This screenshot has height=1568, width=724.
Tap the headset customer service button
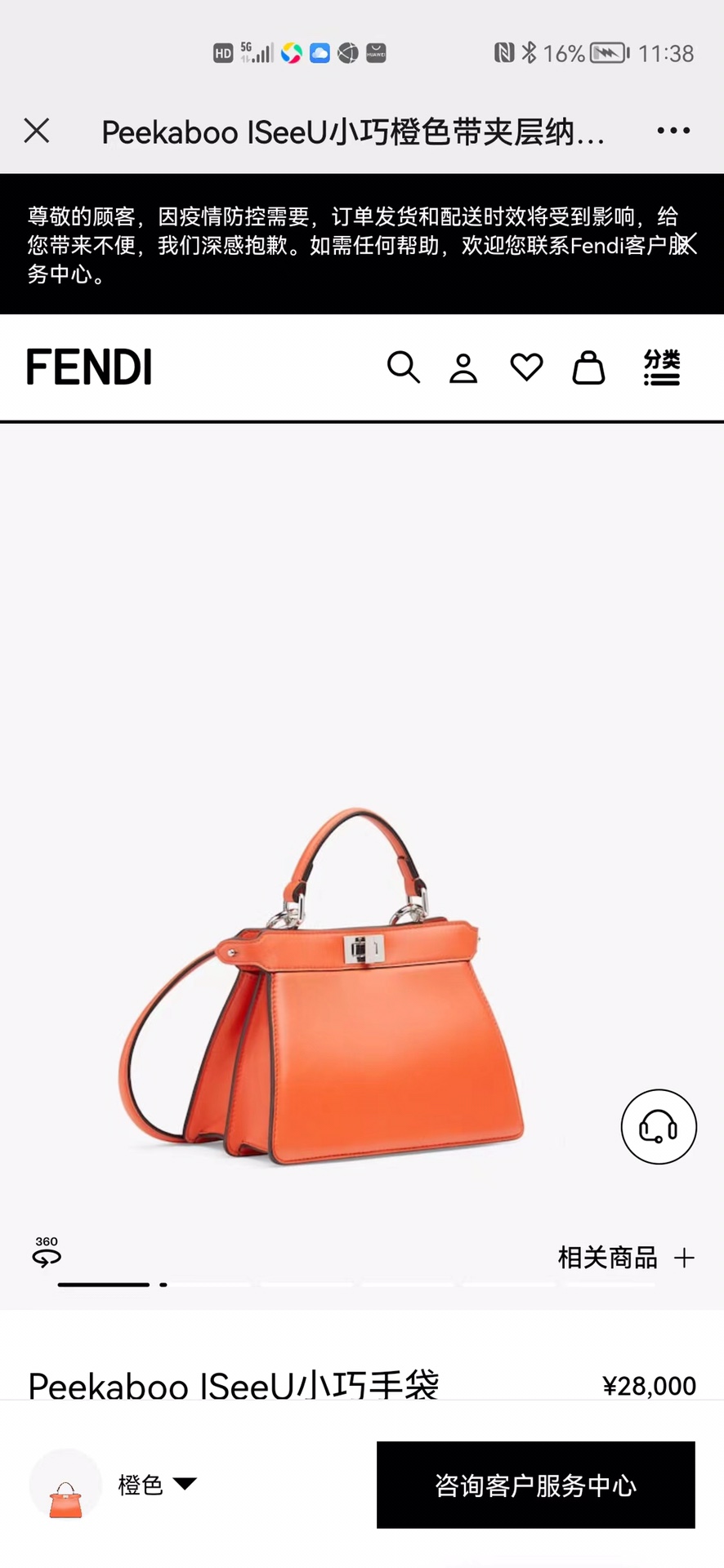pyautogui.click(x=659, y=1126)
